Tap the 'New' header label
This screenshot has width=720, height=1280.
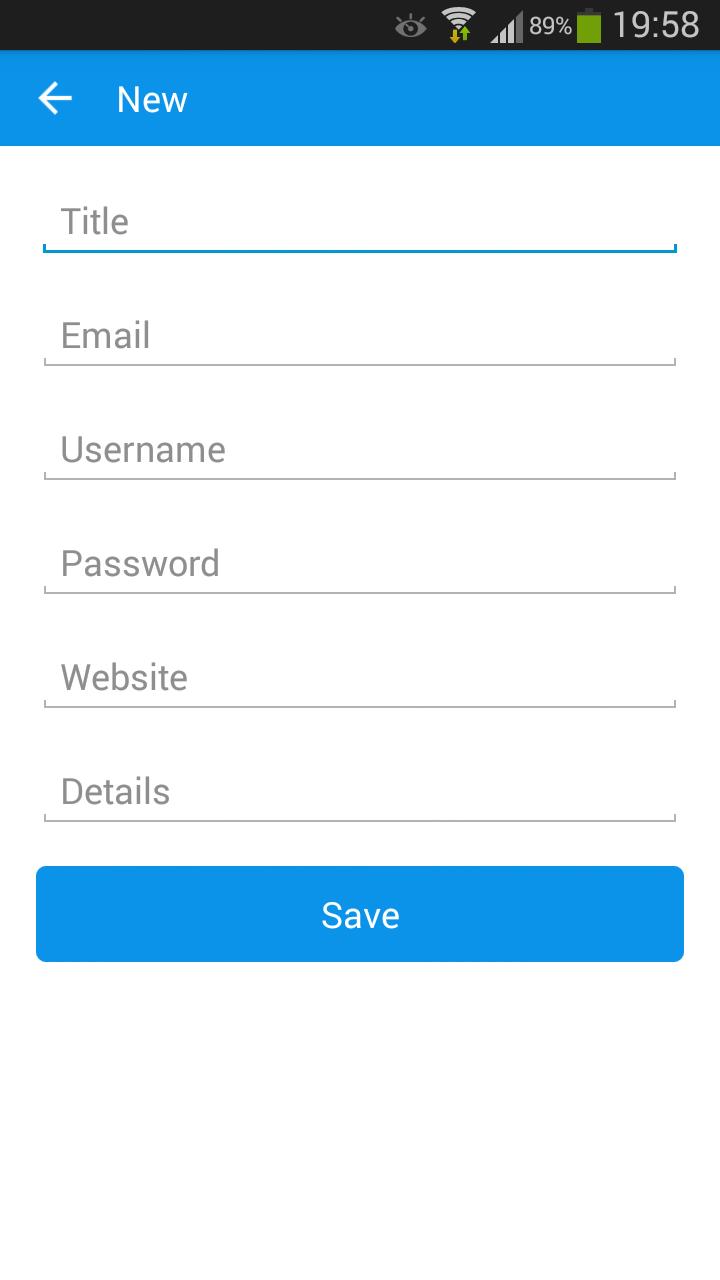point(151,98)
